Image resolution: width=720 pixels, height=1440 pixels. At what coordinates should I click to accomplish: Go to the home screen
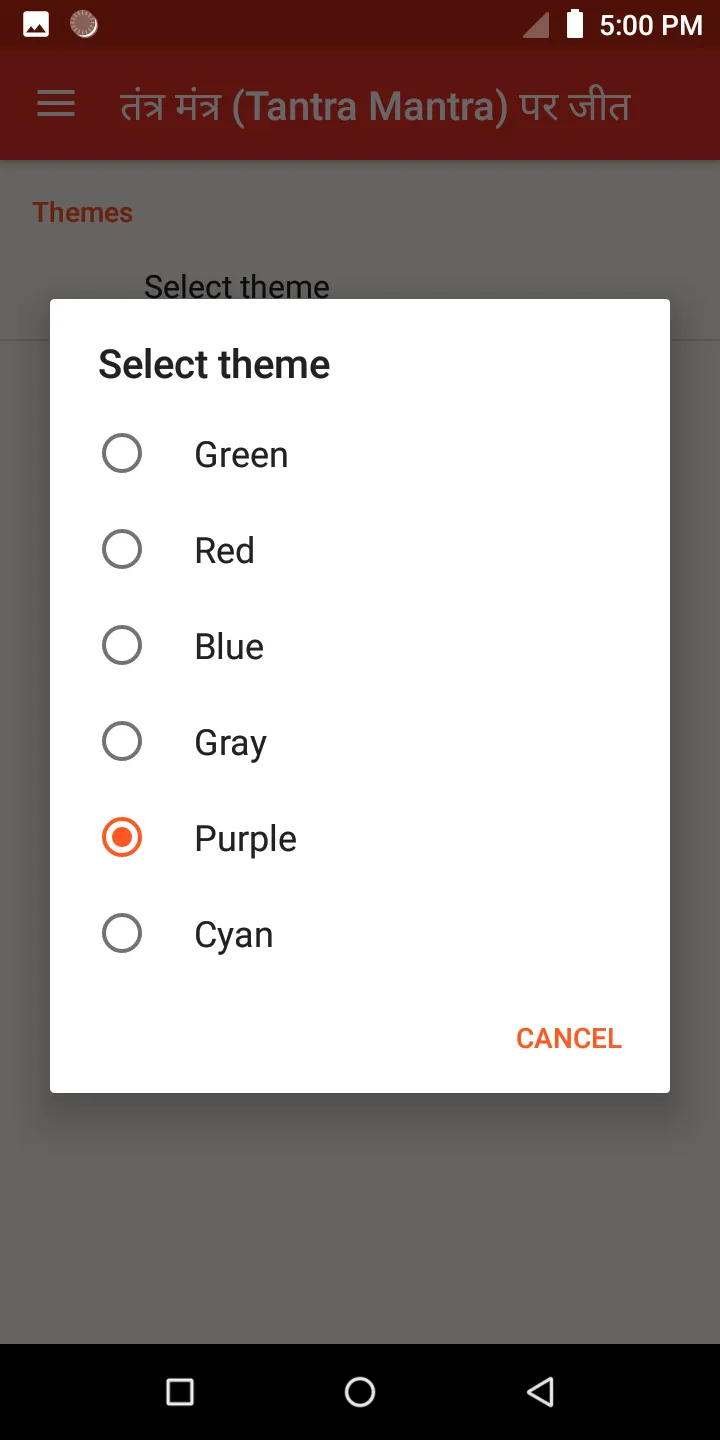pos(360,1392)
